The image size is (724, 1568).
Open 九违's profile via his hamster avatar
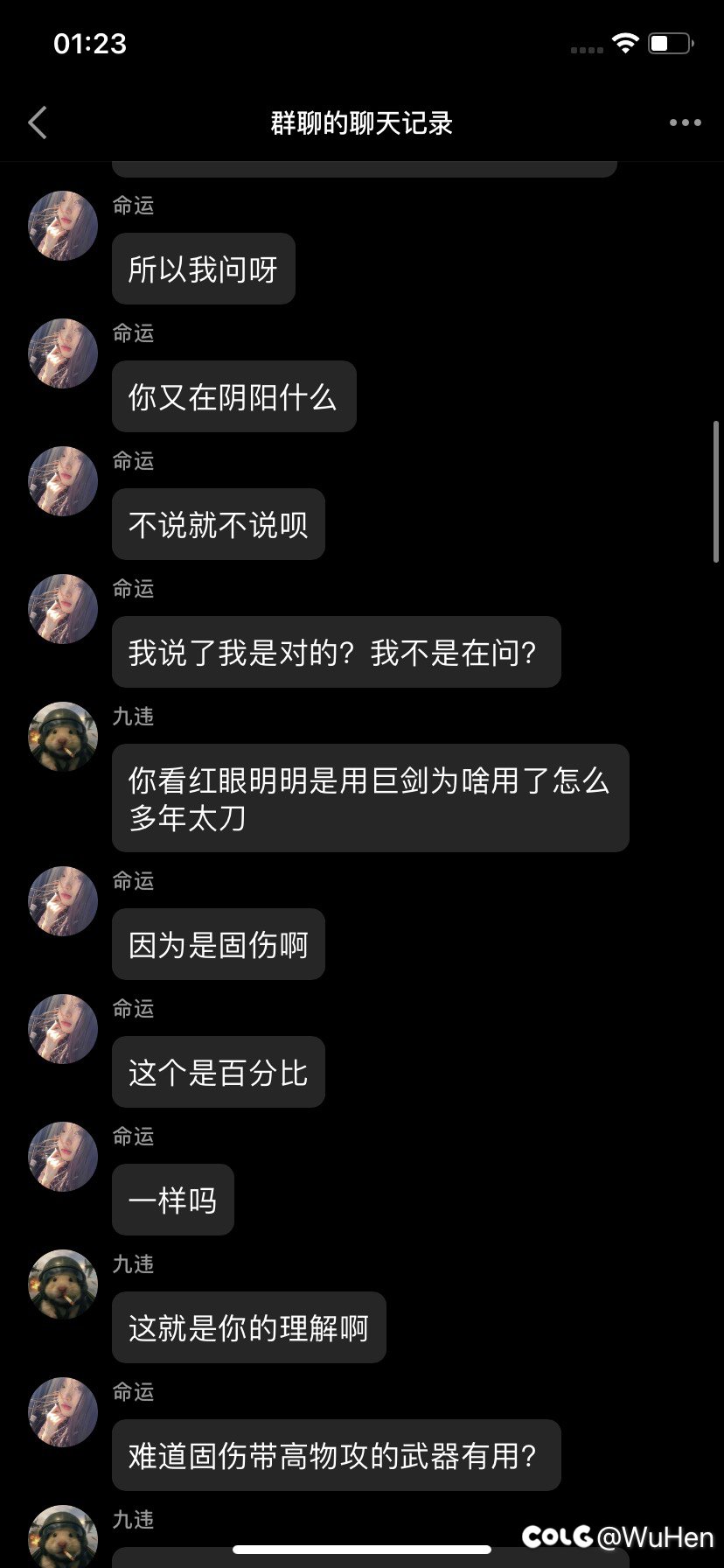62,736
